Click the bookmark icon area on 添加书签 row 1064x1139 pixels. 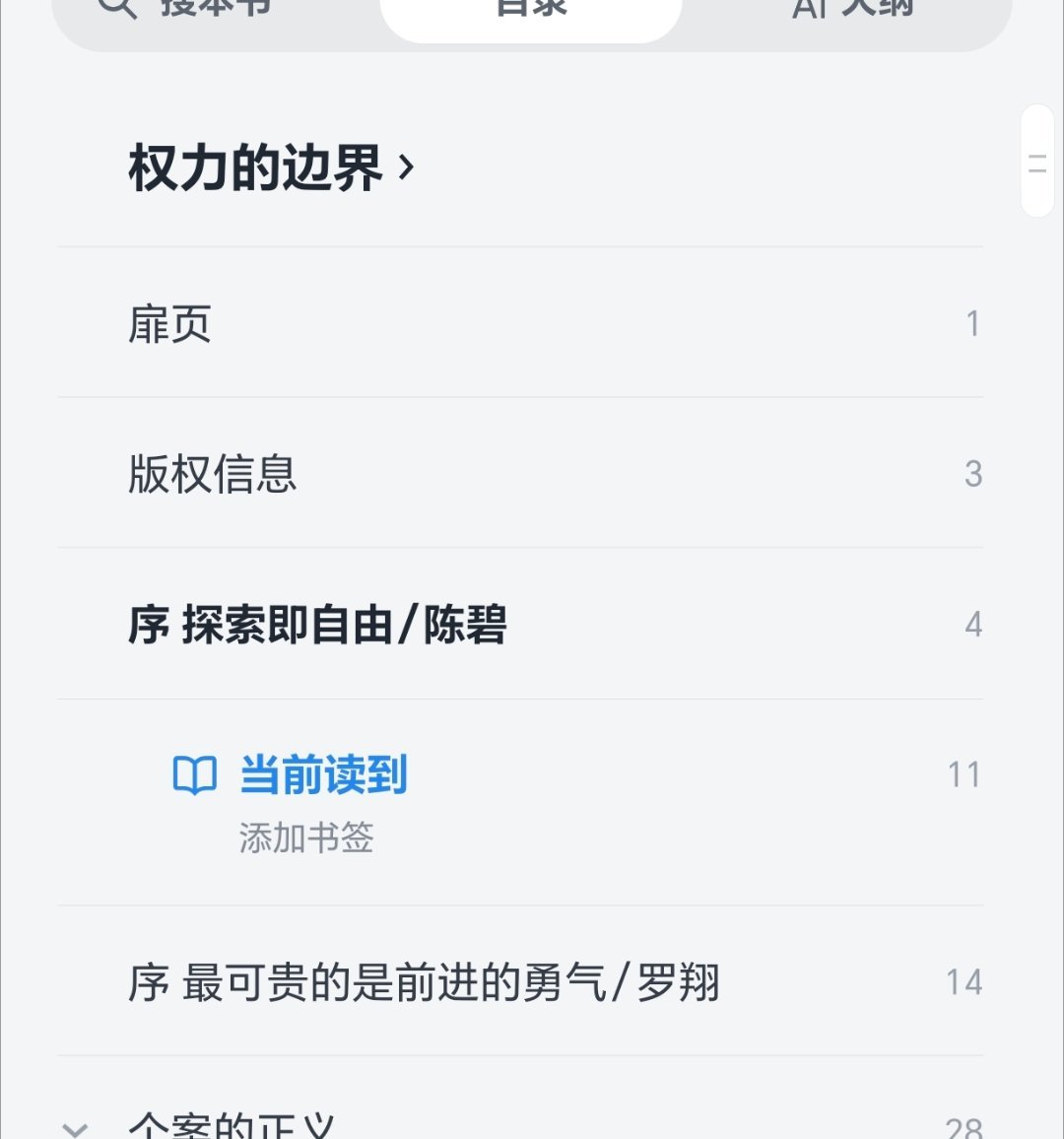click(x=302, y=838)
